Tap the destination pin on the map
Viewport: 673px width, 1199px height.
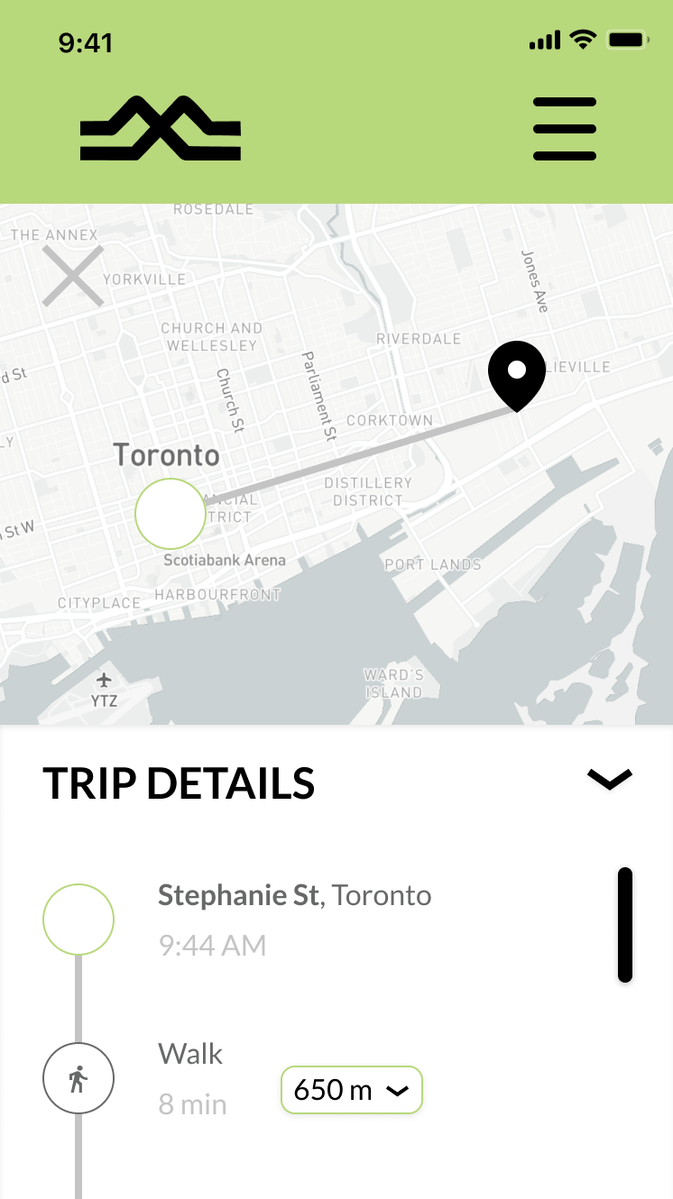coord(516,374)
